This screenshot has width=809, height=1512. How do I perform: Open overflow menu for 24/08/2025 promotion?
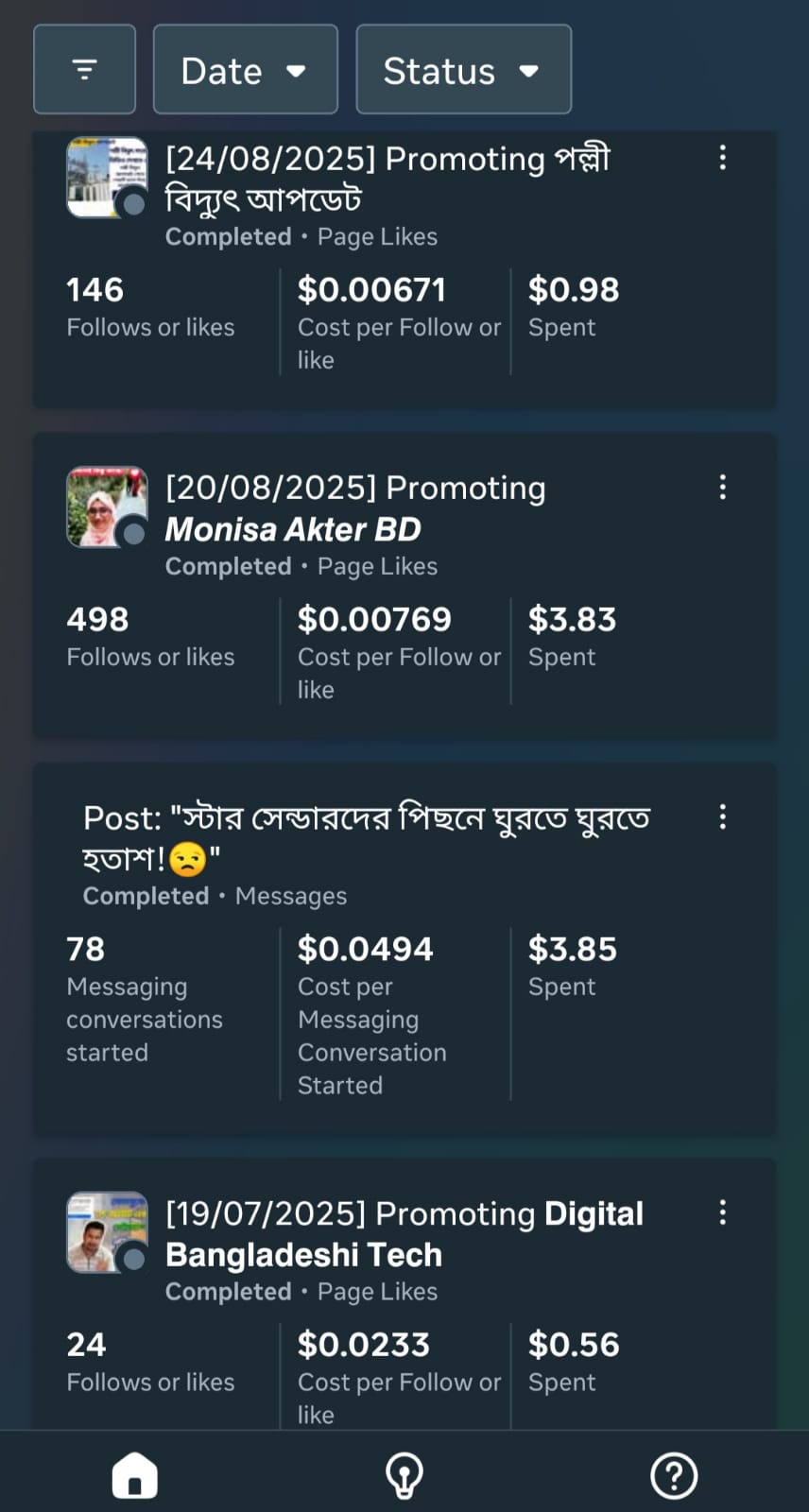pos(722,158)
